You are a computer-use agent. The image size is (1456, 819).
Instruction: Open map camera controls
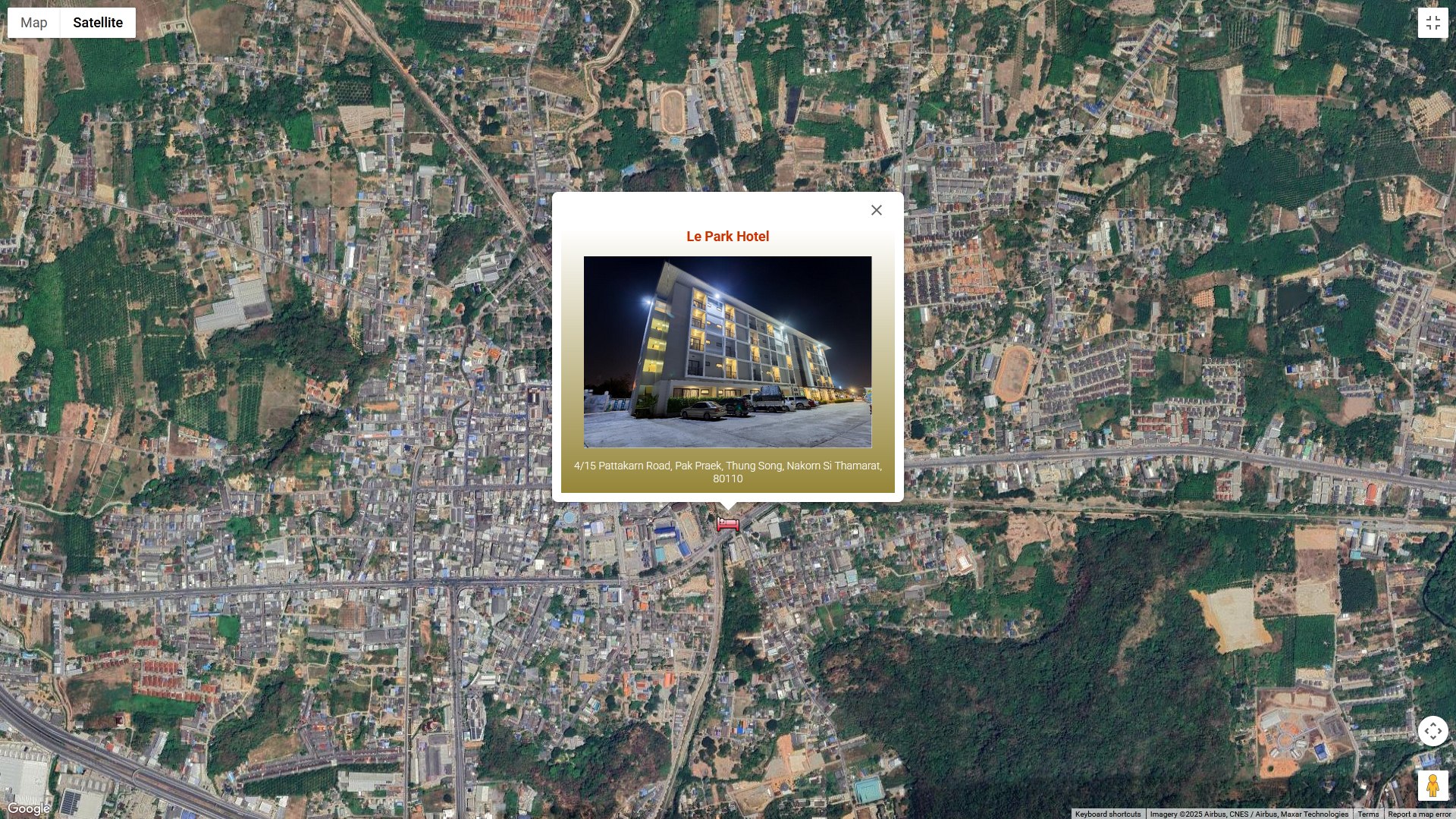[1432, 731]
